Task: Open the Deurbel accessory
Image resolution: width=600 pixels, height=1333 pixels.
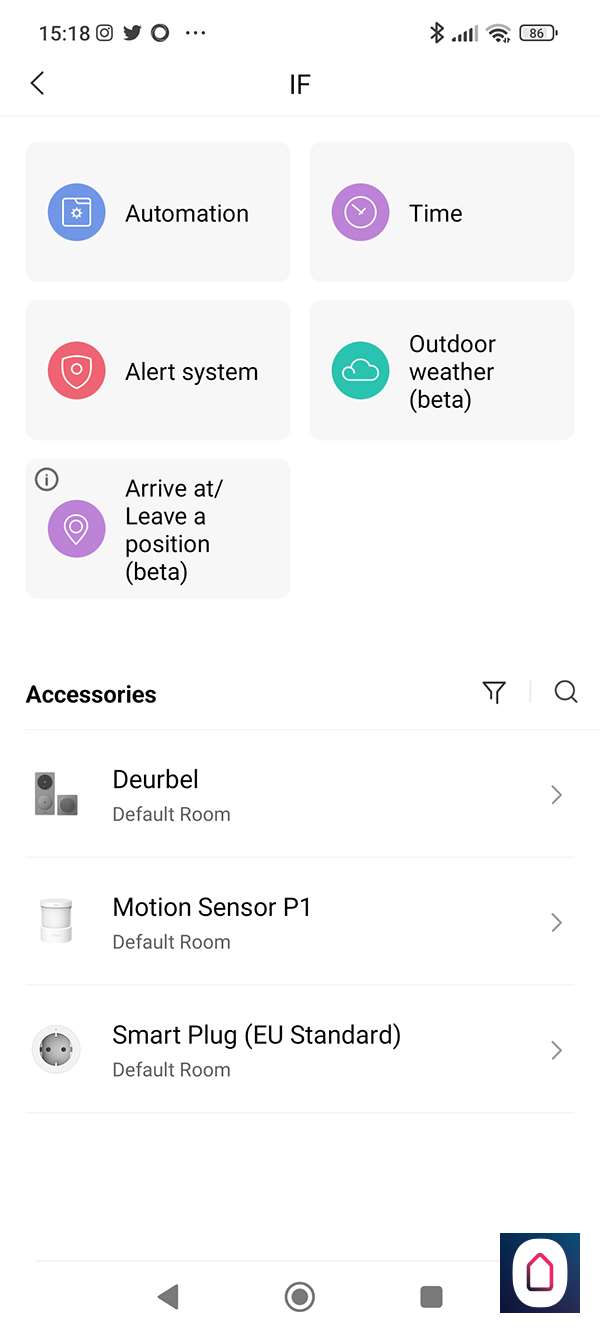Action: tap(299, 794)
